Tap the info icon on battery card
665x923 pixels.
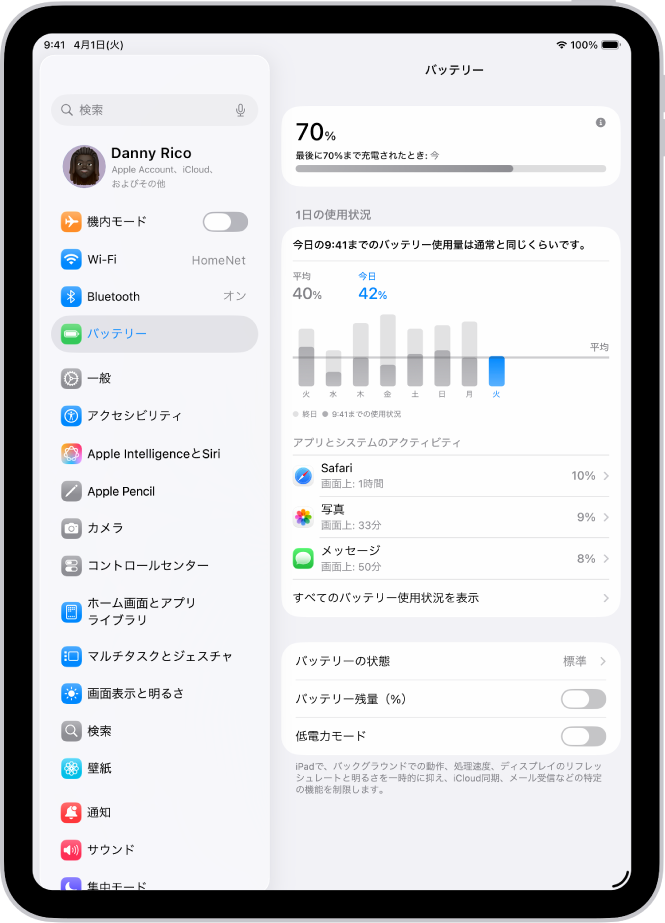tap(600, 122)
